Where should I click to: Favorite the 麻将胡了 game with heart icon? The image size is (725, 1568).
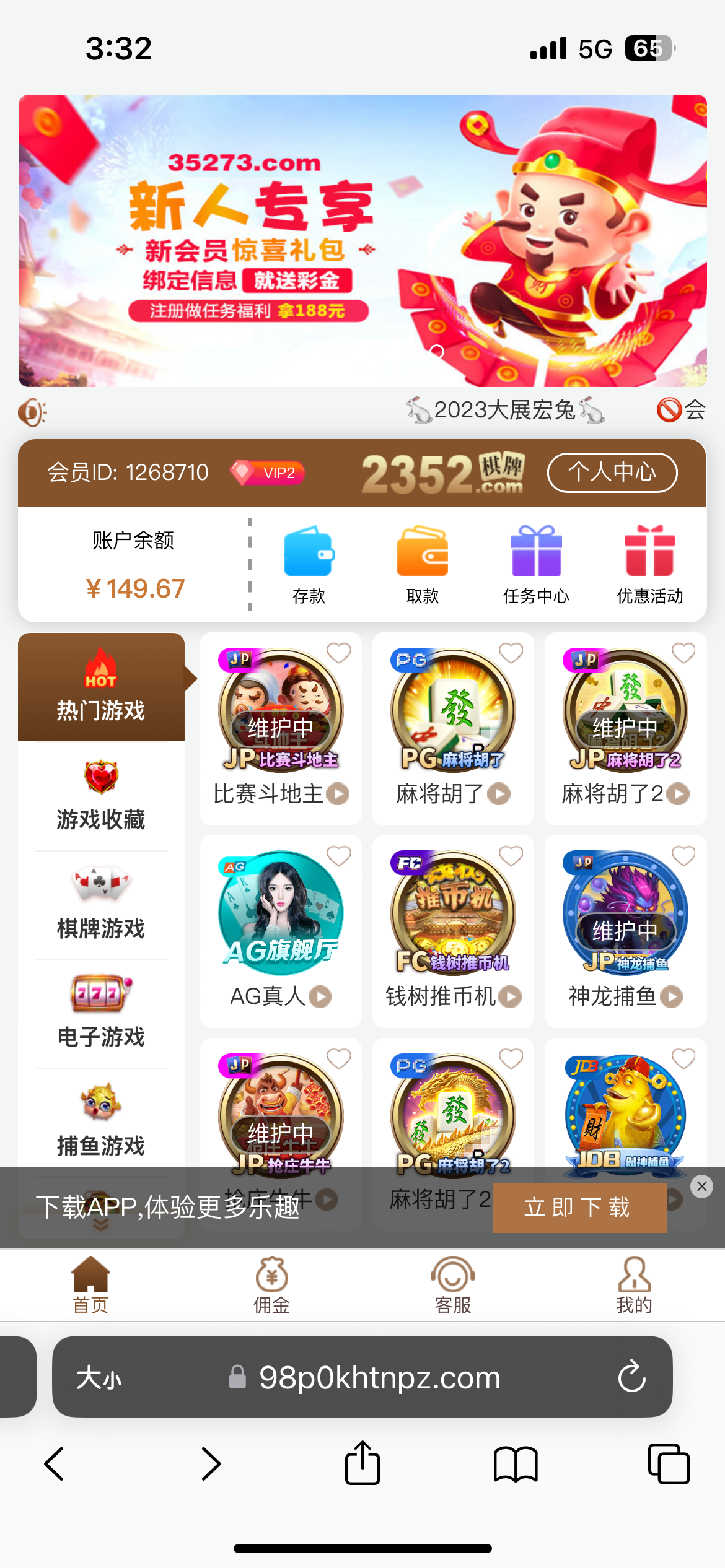pos(511,653)
